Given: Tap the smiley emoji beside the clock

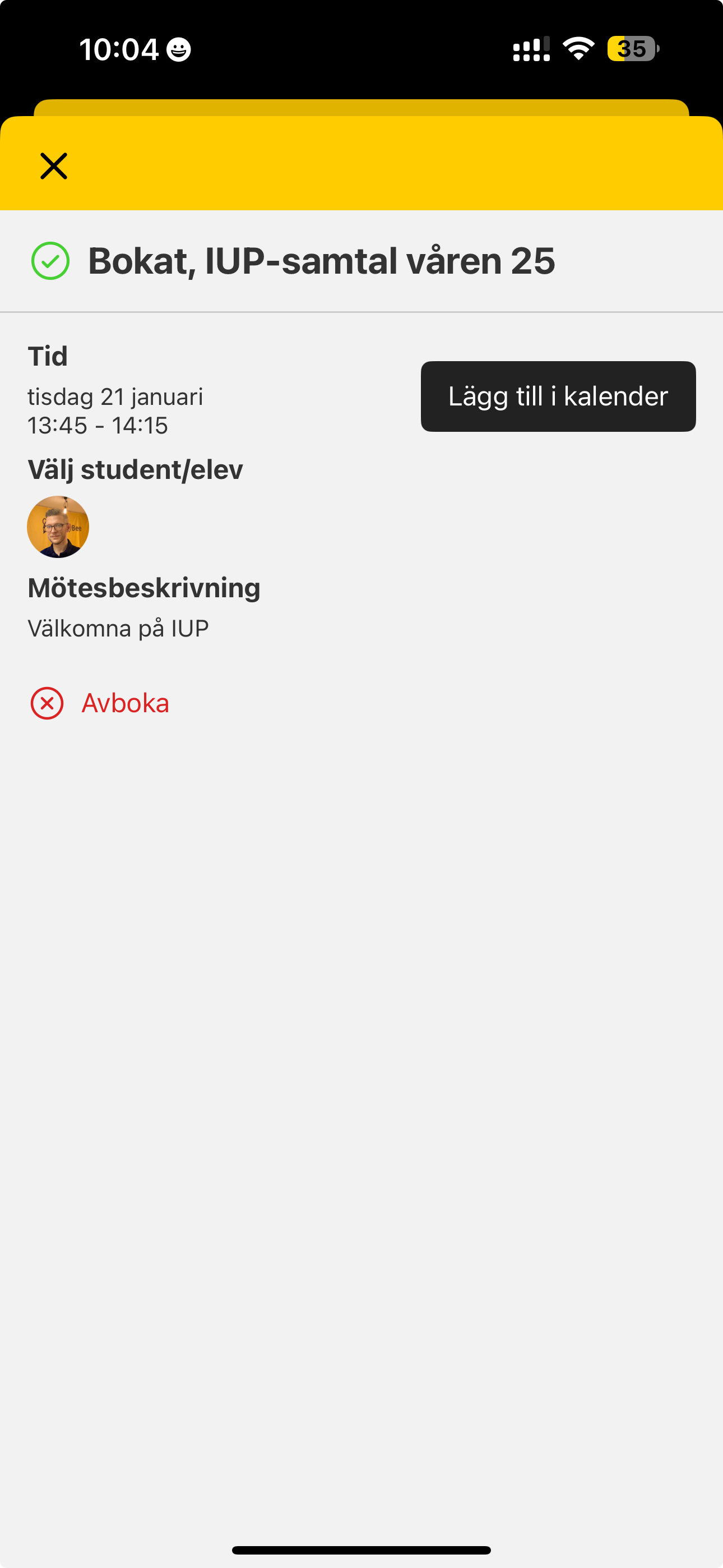Looking at the screenshot, I should pos(177,50).
